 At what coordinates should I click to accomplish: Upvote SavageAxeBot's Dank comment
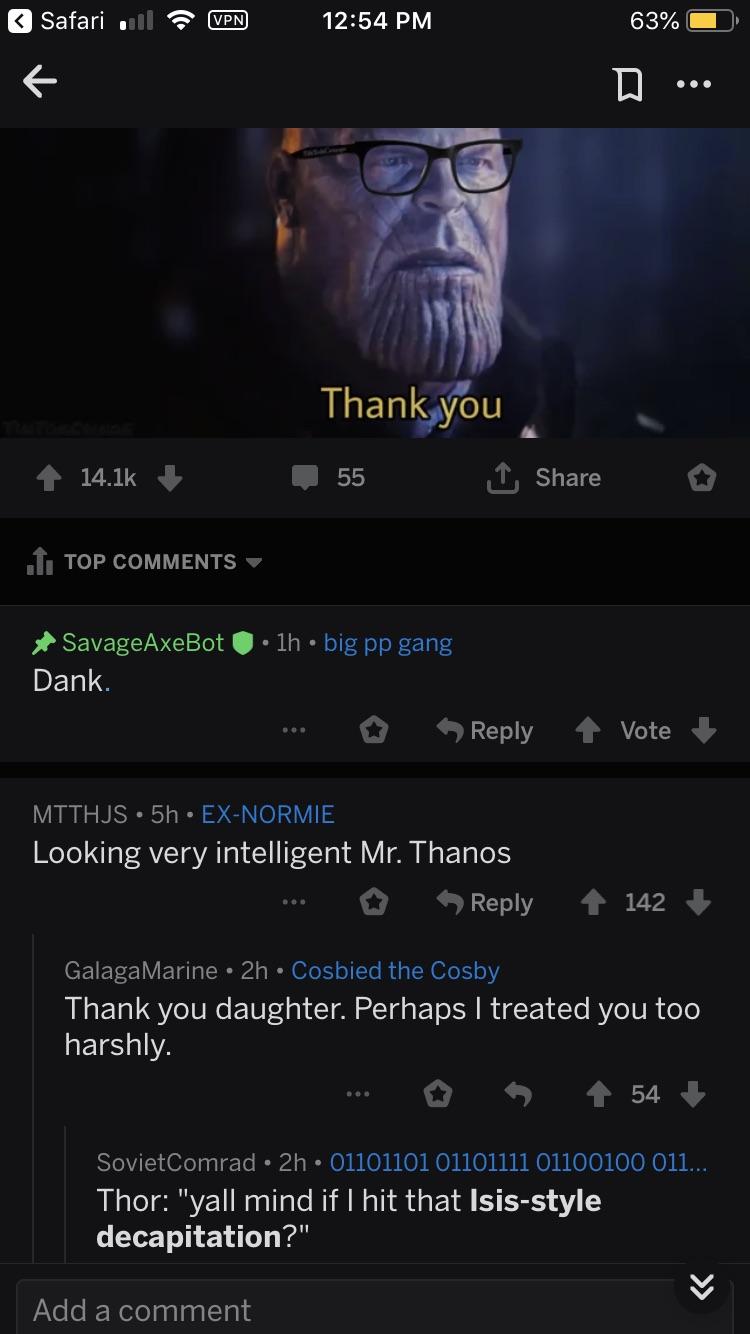point(587,731)
